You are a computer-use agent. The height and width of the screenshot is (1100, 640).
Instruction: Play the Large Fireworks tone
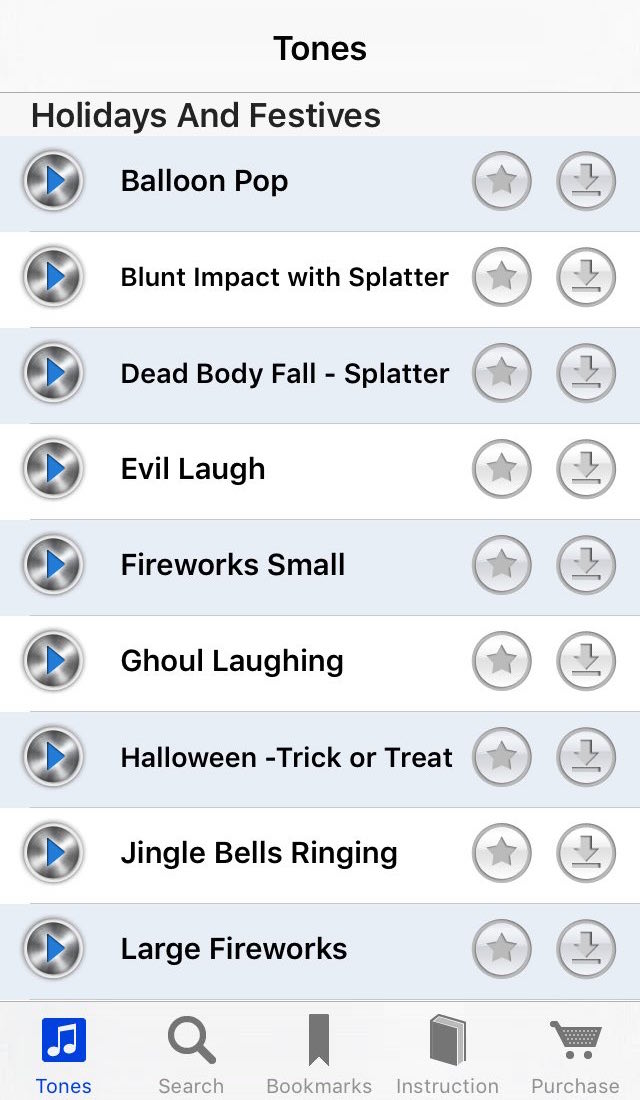(x=53, y=948)
